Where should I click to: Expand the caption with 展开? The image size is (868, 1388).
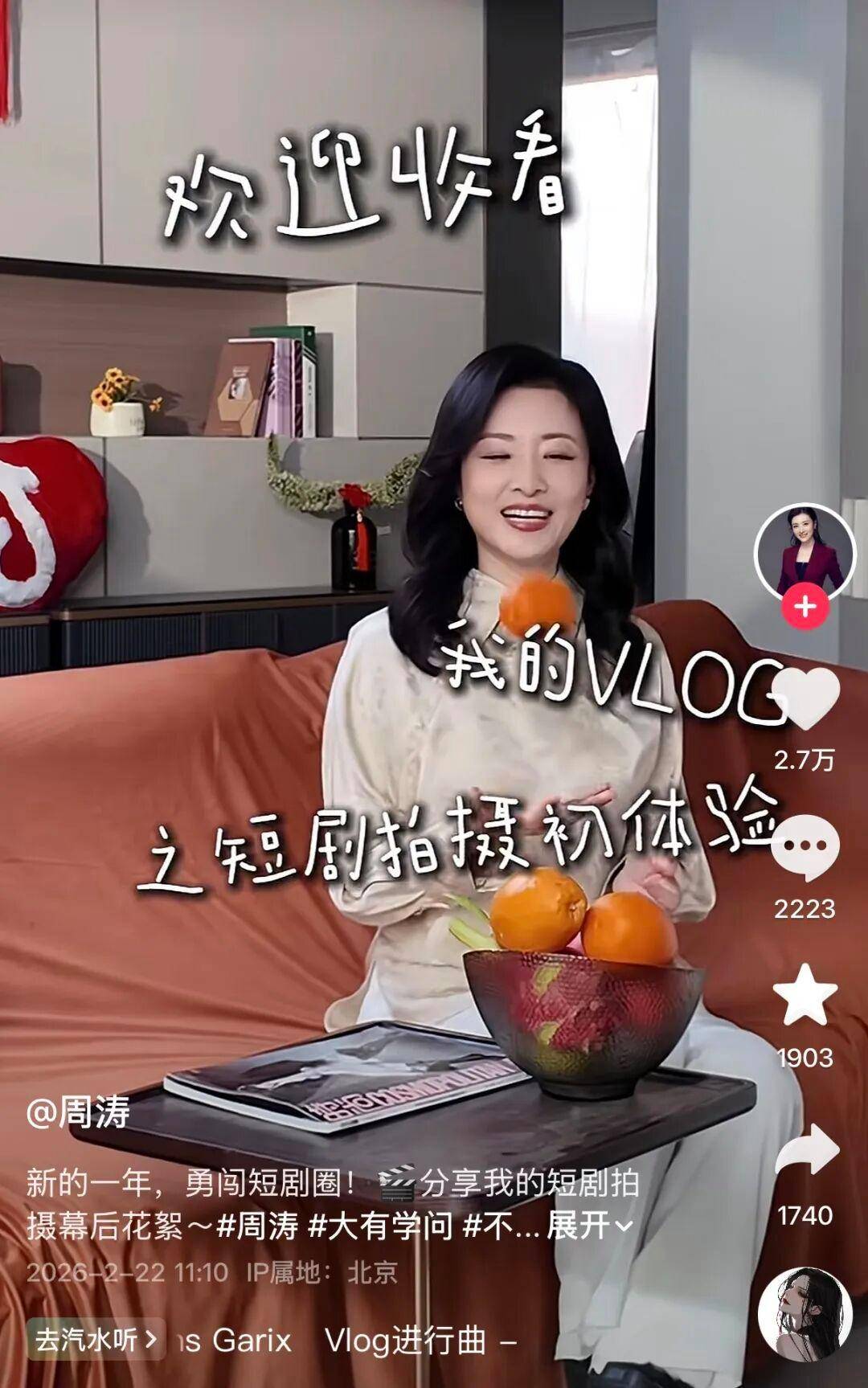pyautogui.click(x=589, y=1226)
